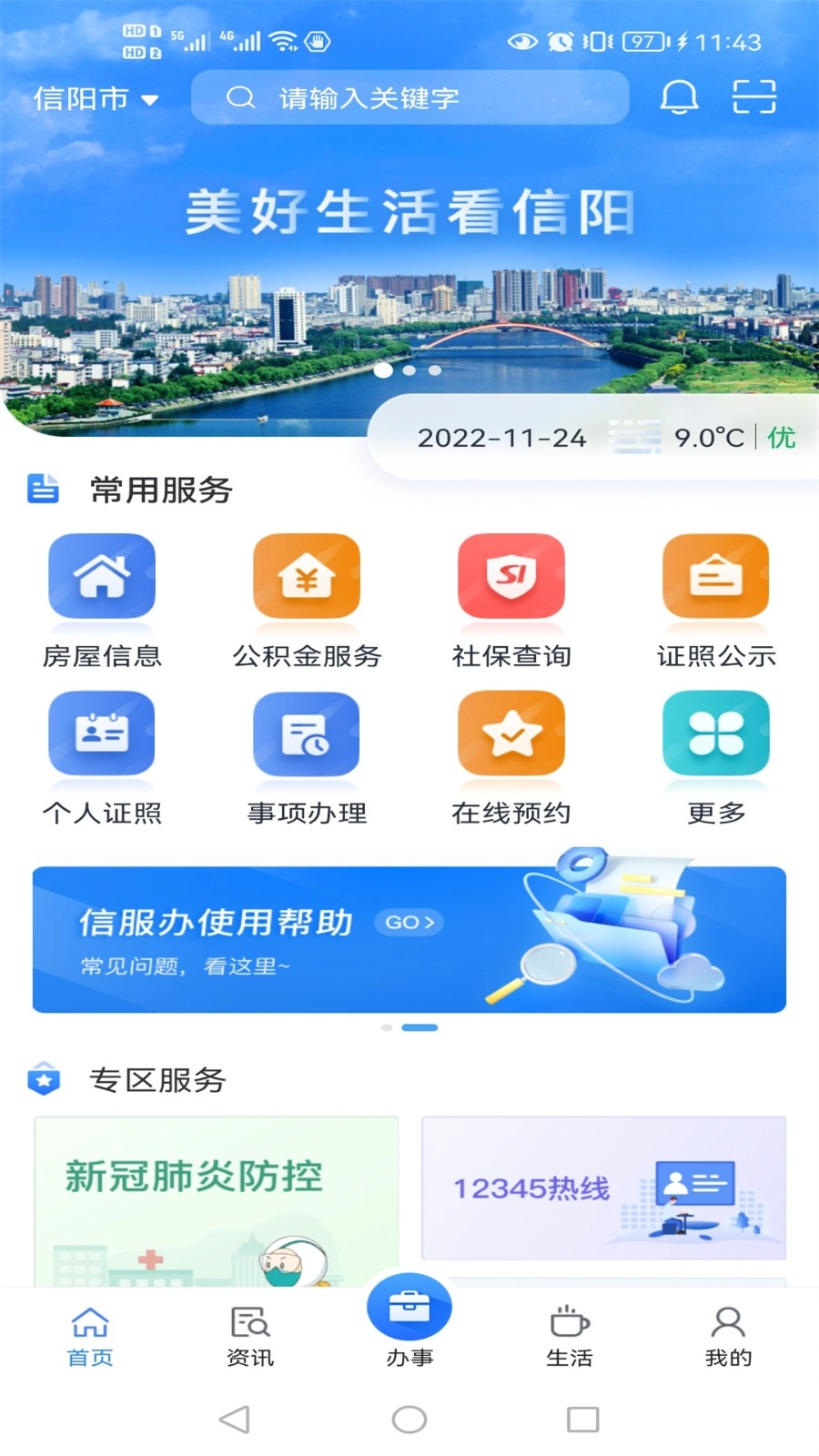819x1456 pixels.
Task: Select the first indicator under the help banner
Action: (386, 1027)
